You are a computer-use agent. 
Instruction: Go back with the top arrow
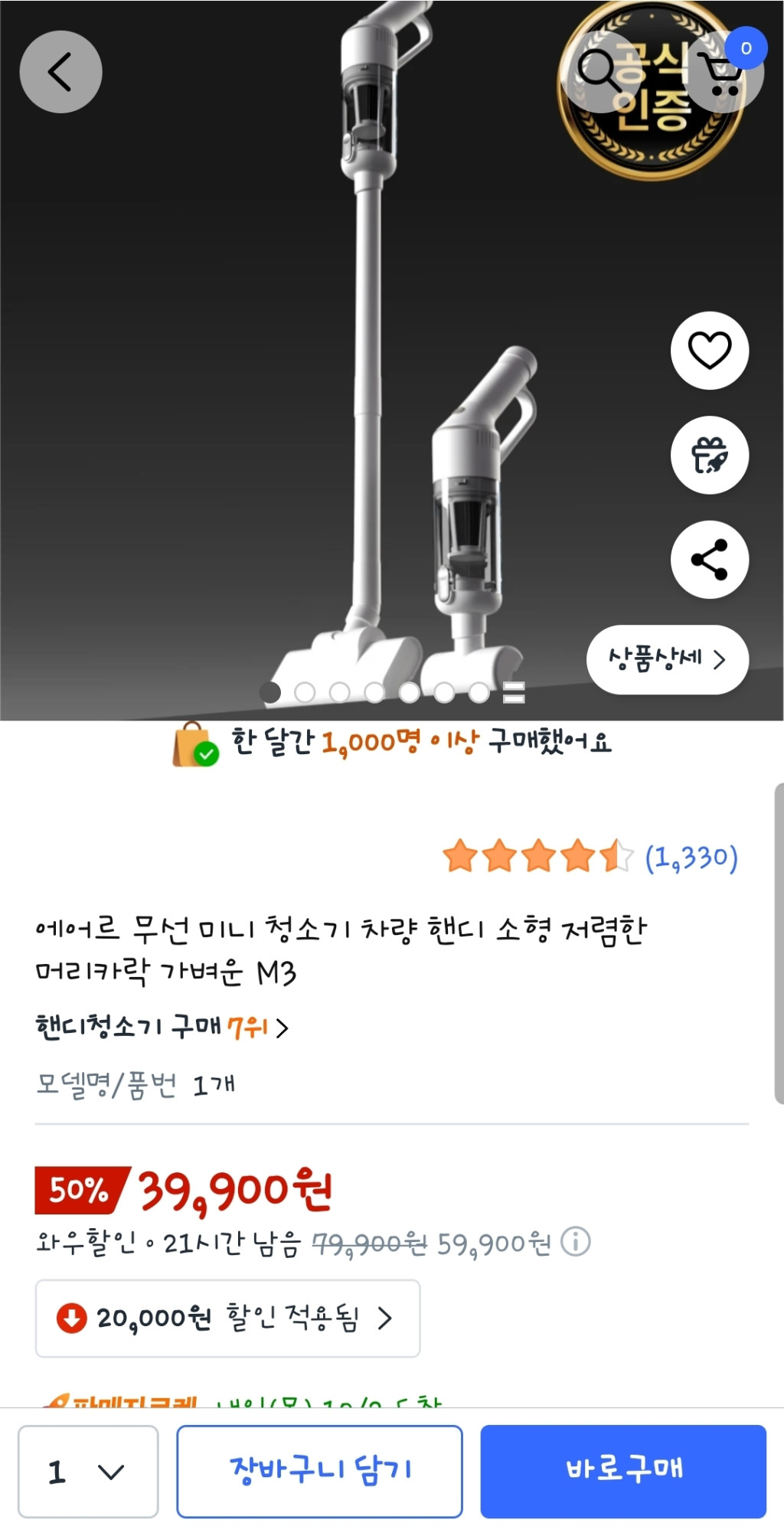coord(60,72)
